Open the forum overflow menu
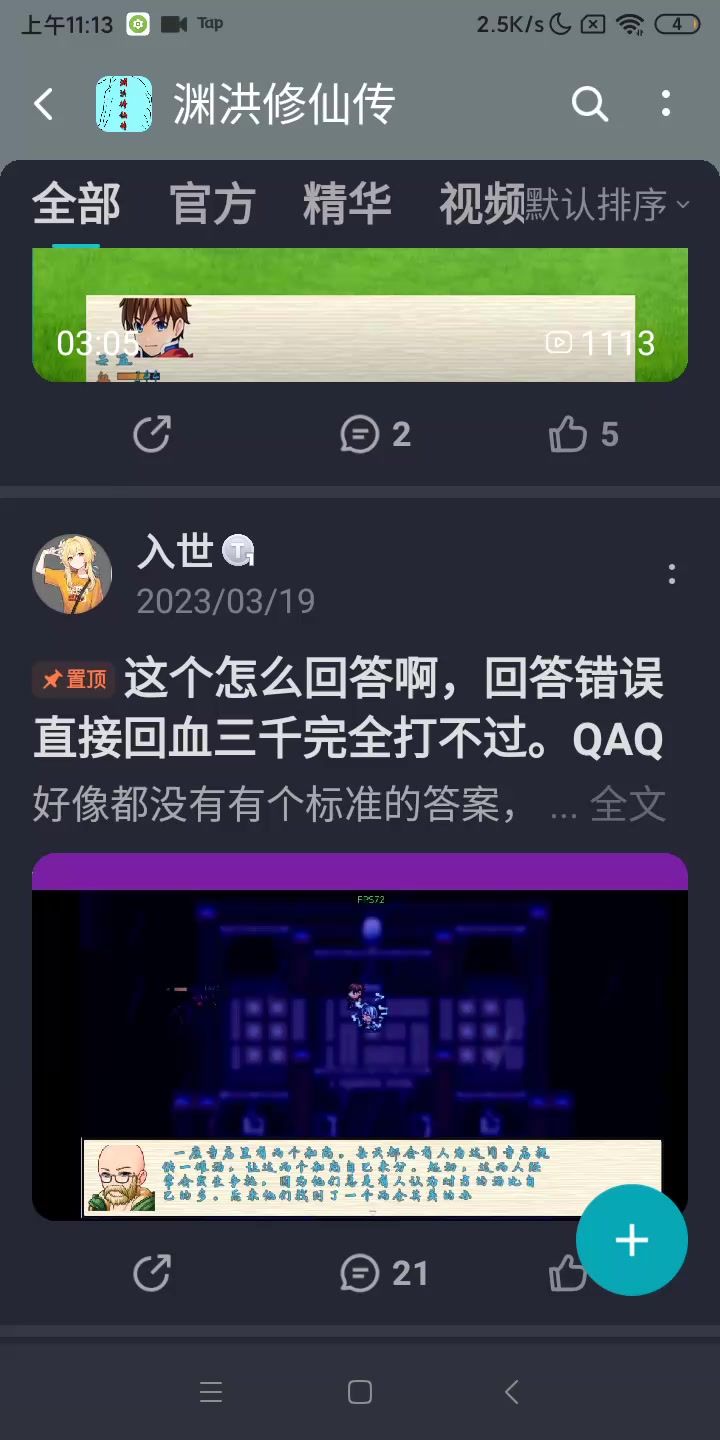This screenshot has height=1440, width=720. [x=666, y=104]
